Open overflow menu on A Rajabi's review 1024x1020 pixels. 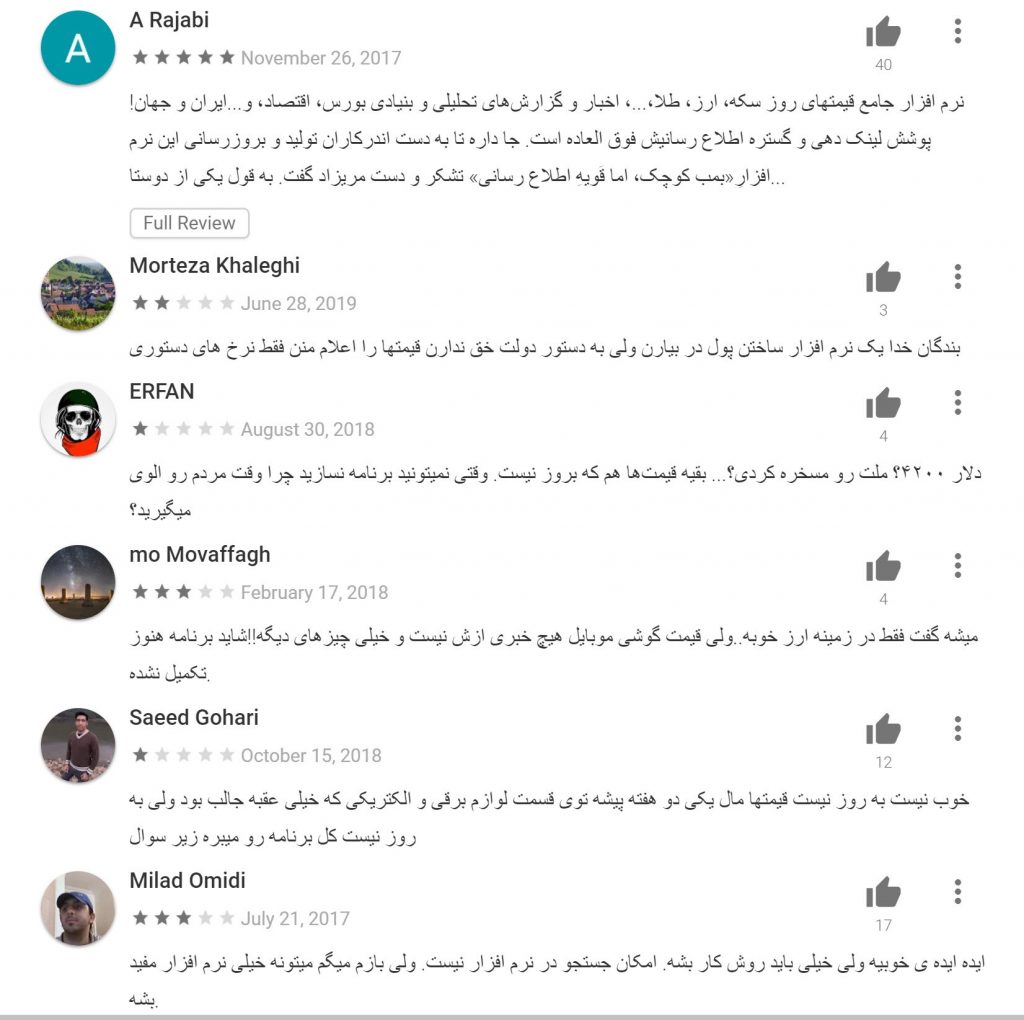click(x=957, y=32)
